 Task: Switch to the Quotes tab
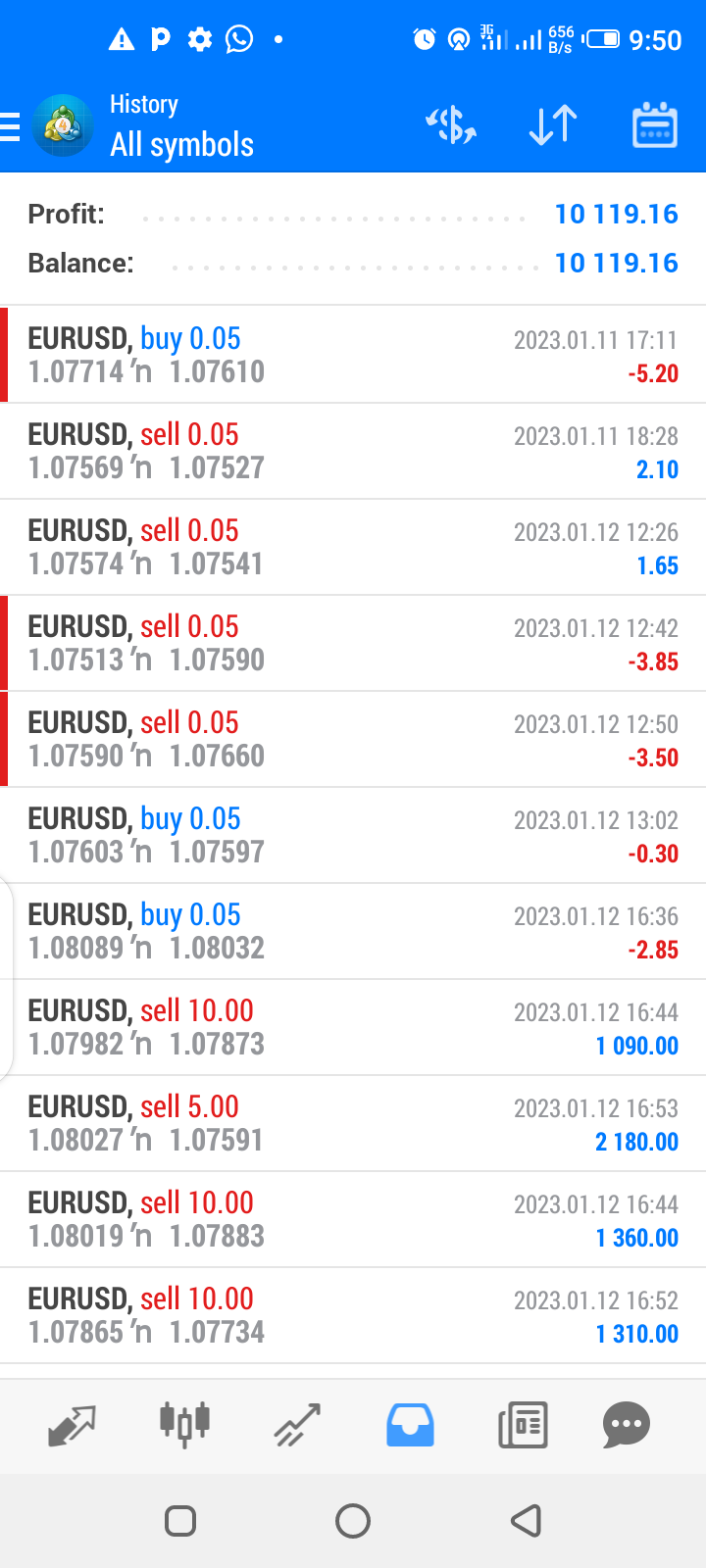point(72,1425)
